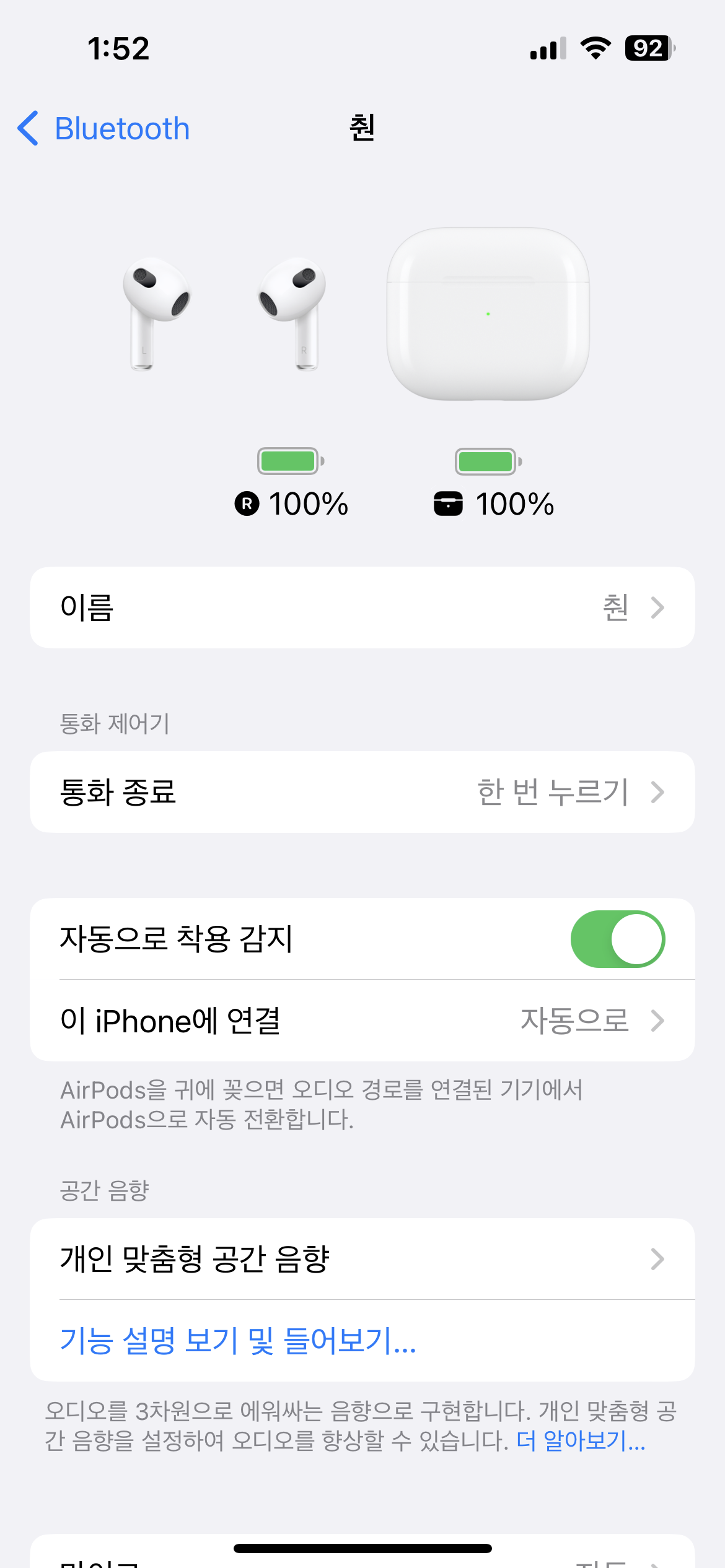Open 개인 맞춤형 공간 음향 settings
Screen dimensions: 725x1568
coord(362,1259)
